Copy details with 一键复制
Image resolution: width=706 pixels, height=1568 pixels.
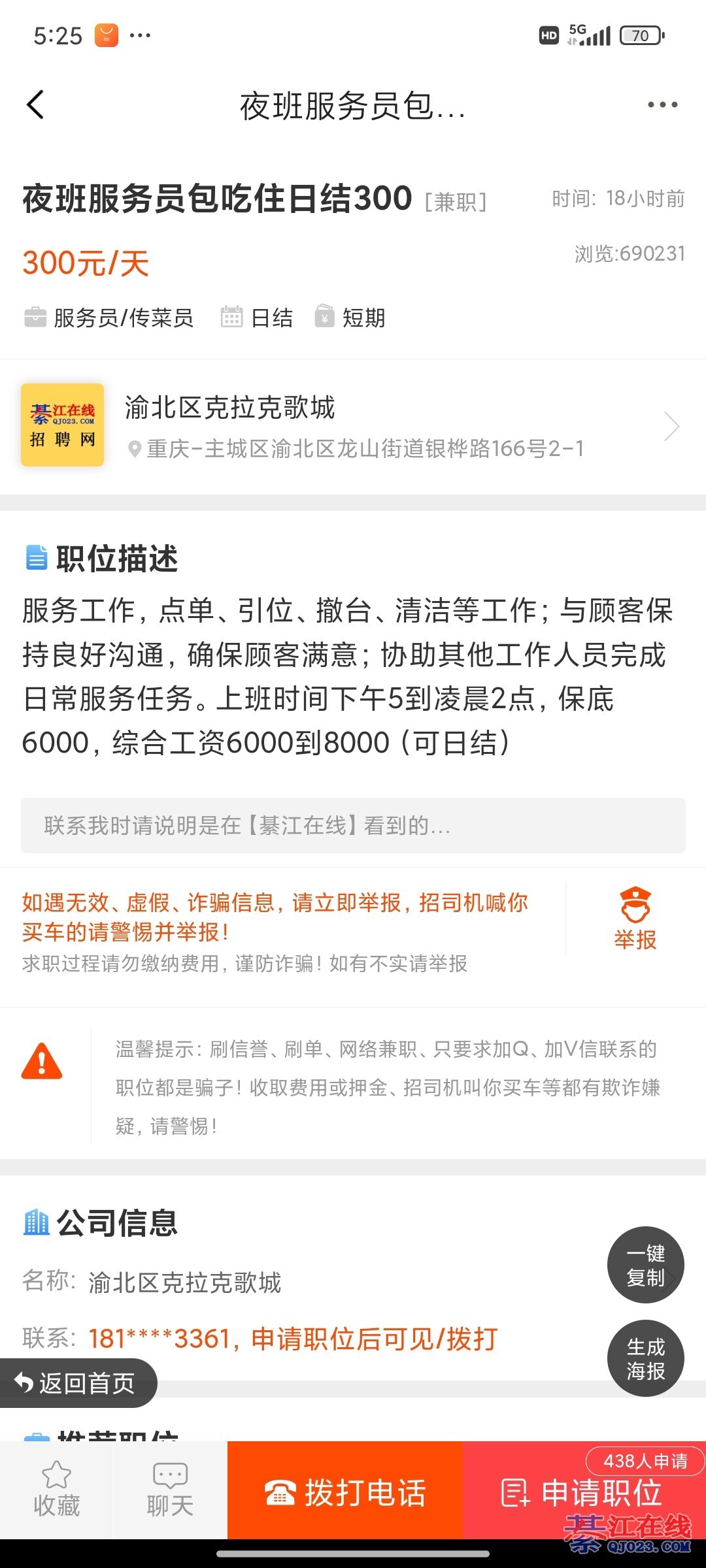(645, 1265)
